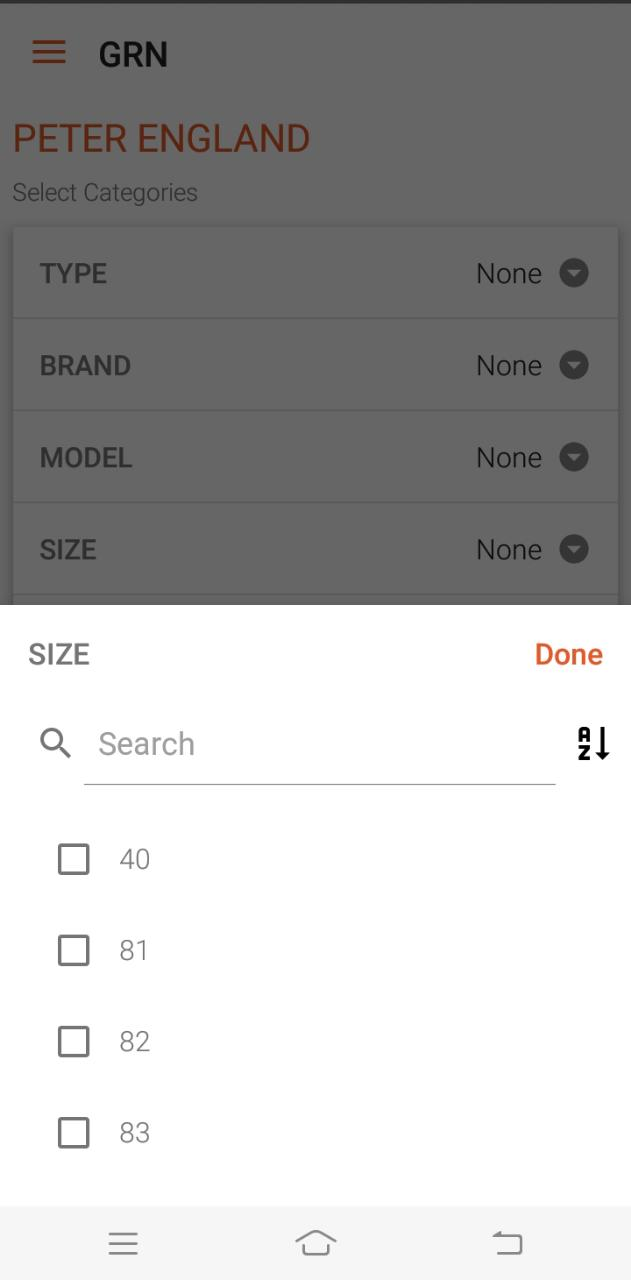Image resolution: width=631 pixels, height=1280 pixels.
Task: Sort sizes with the A-Z icon
Action: [x=593, y=744]
